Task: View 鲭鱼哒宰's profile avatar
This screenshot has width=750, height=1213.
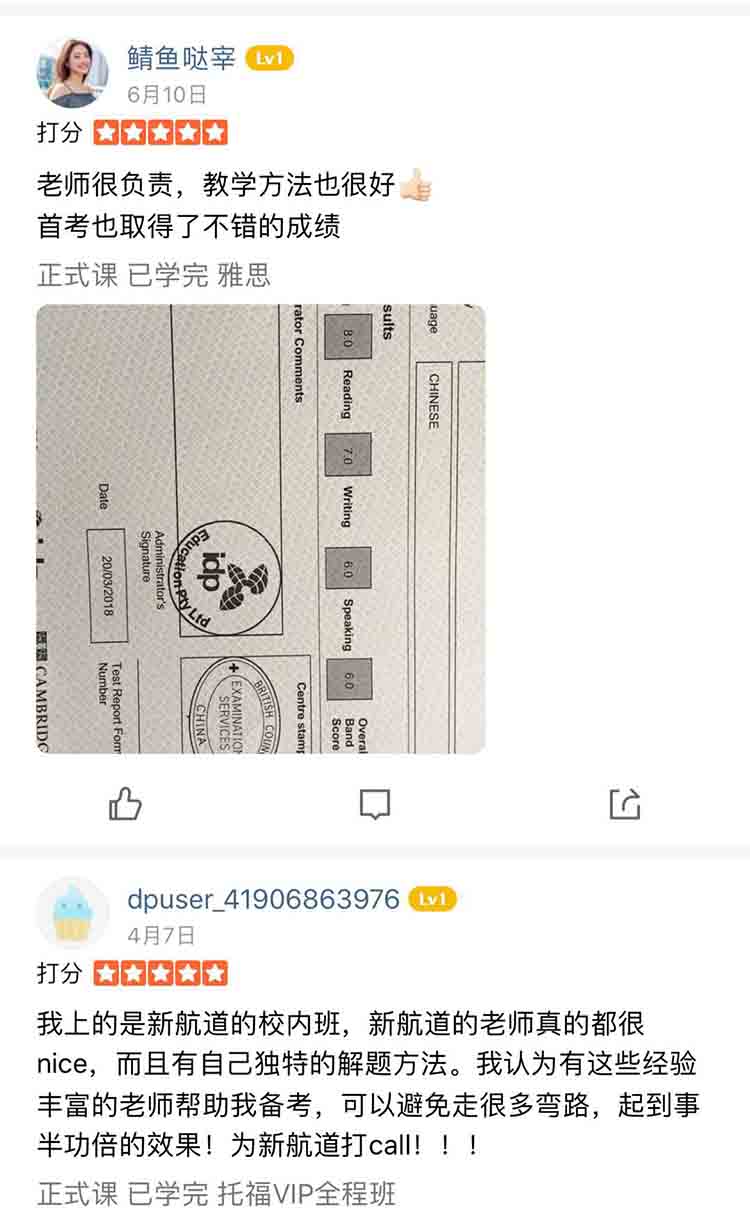Action: coord(72,73)
